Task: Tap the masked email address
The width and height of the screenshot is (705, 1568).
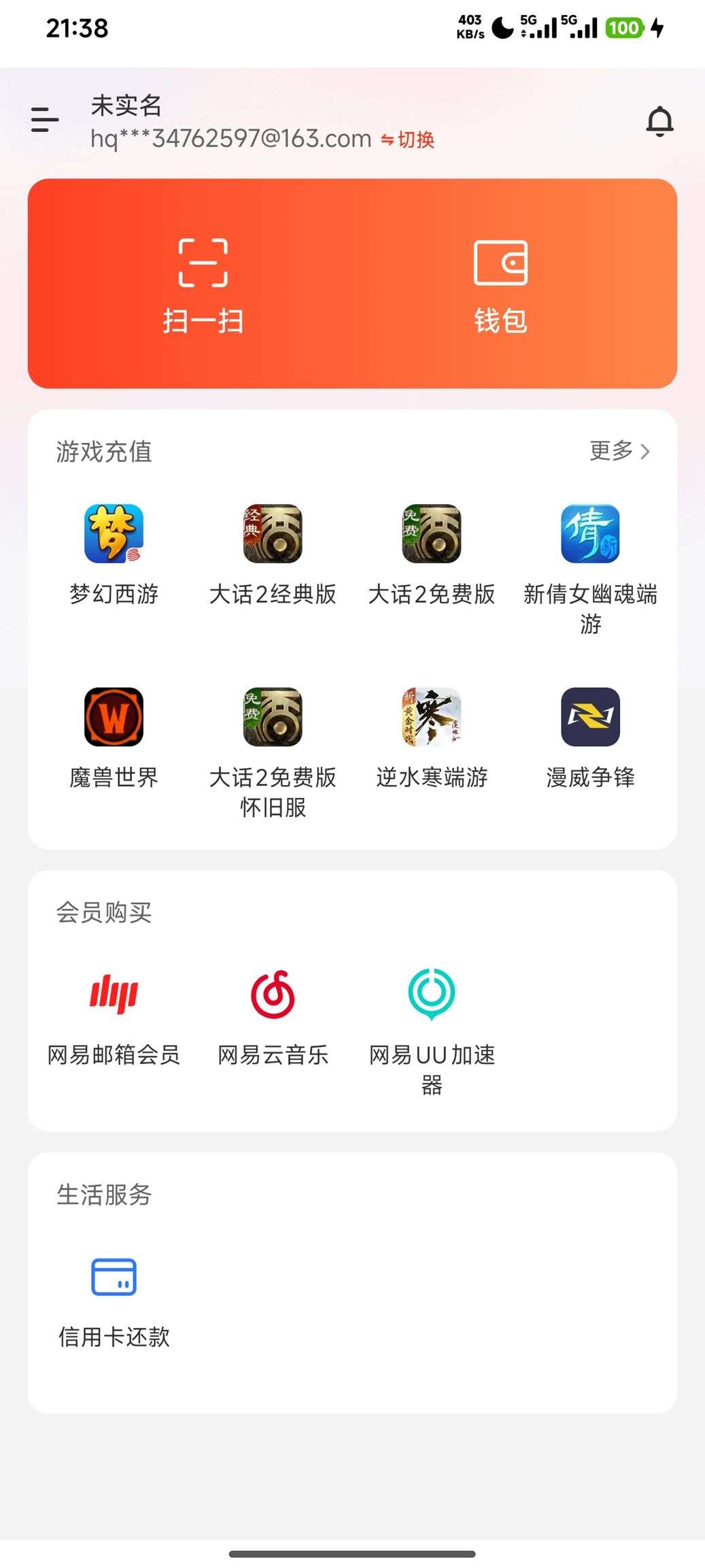Action: pyautogui.click(x=228, y=139)
